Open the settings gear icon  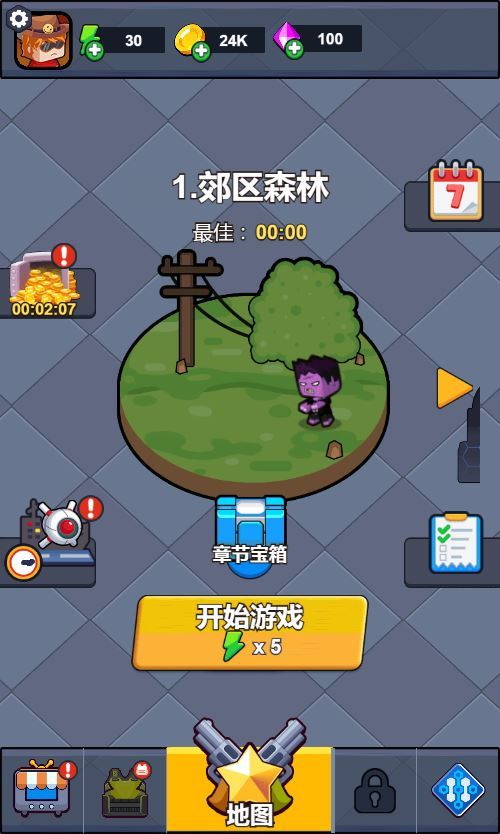click(x=19, y=19)
